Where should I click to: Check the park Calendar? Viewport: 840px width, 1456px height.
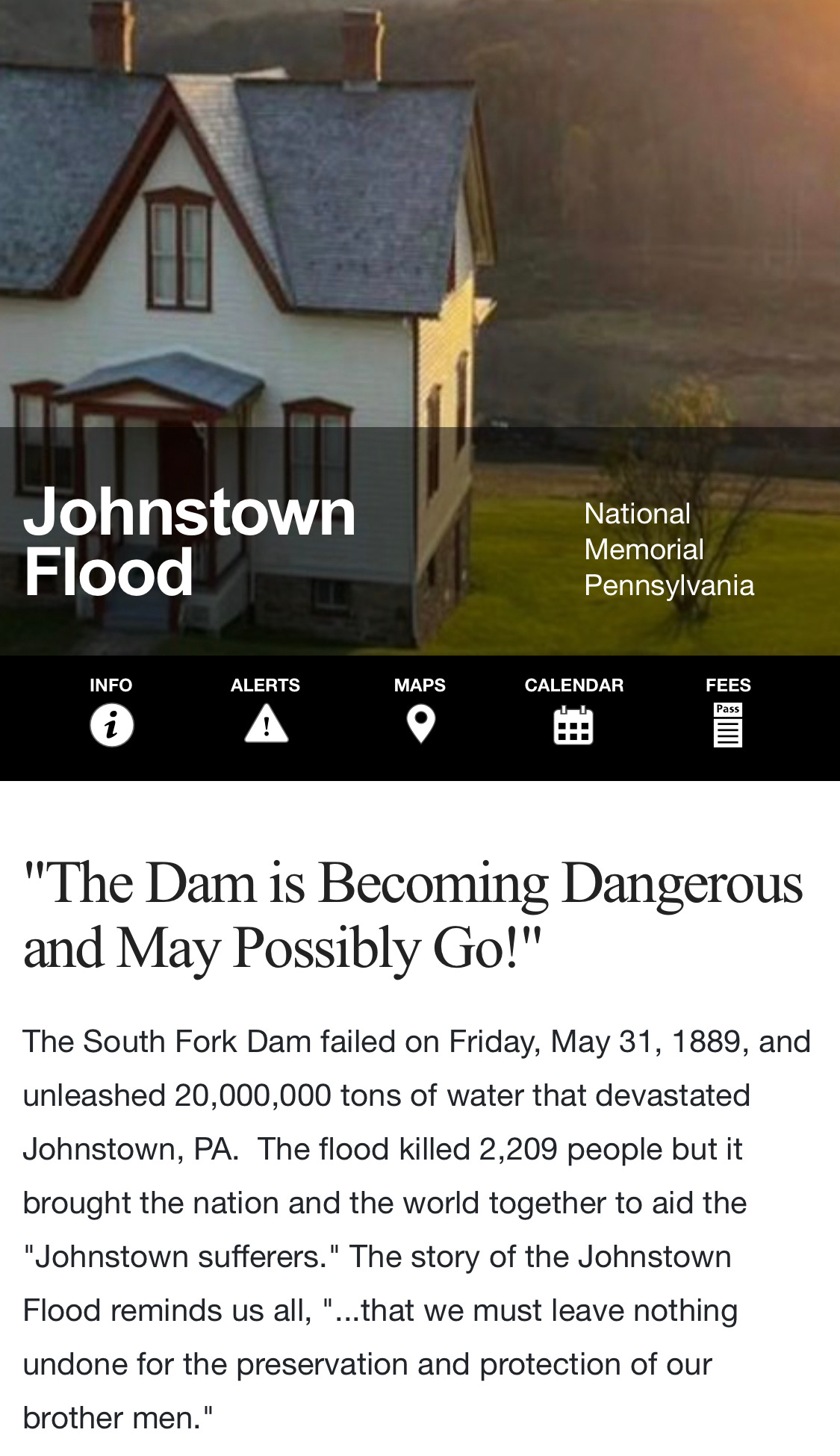[x=573, y=712]
